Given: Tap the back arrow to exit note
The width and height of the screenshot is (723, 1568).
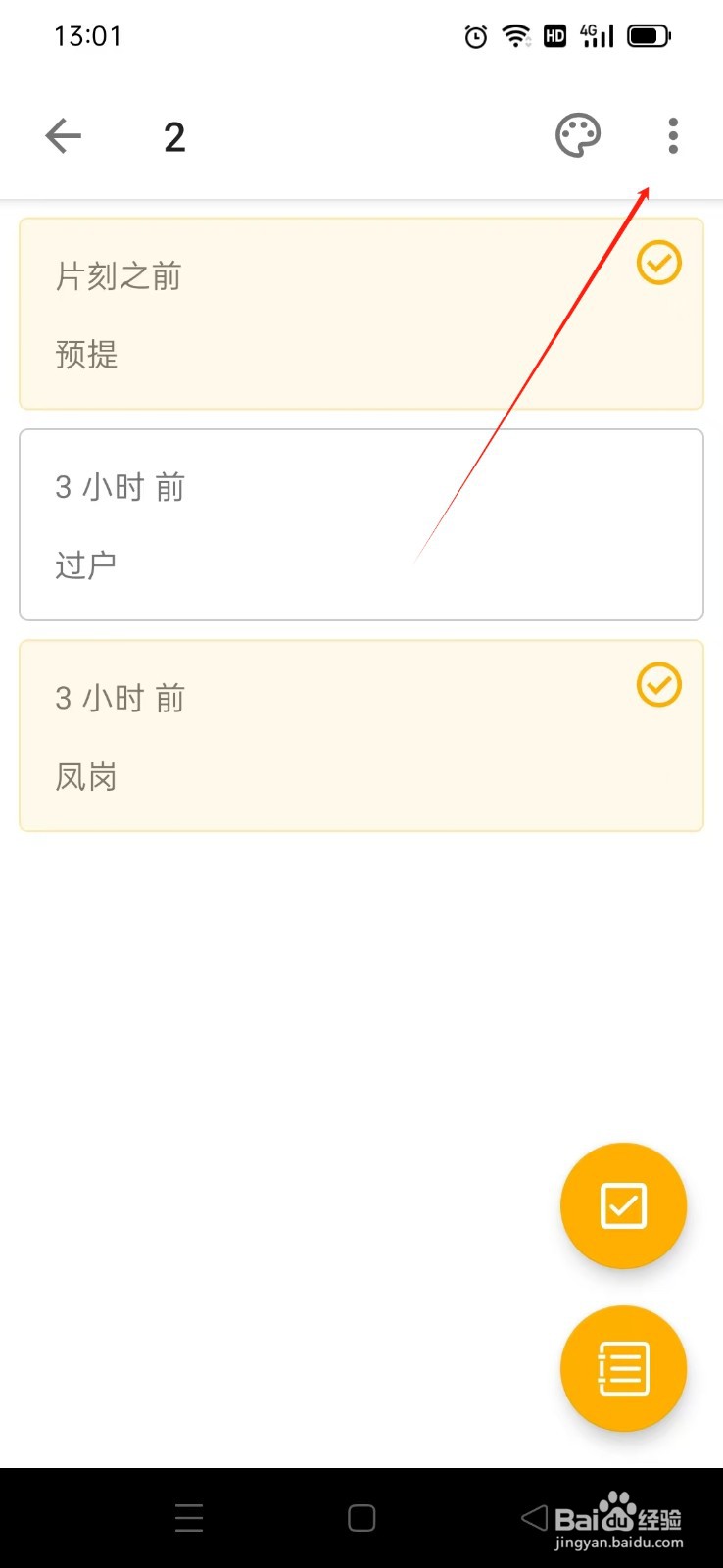Looking at the screenshot, I should [63, 135].
